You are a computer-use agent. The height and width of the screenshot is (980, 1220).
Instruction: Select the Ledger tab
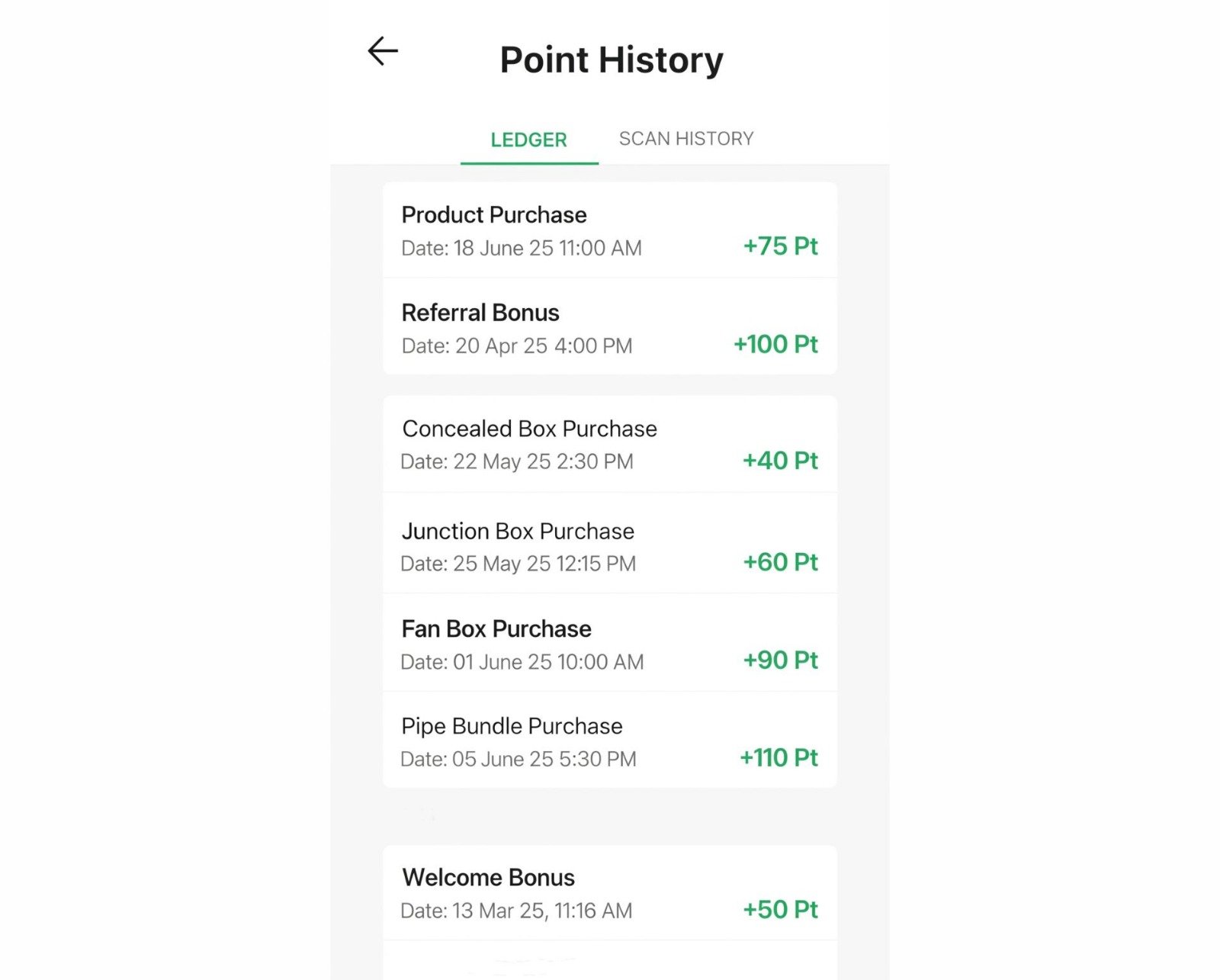click(528, 140)
